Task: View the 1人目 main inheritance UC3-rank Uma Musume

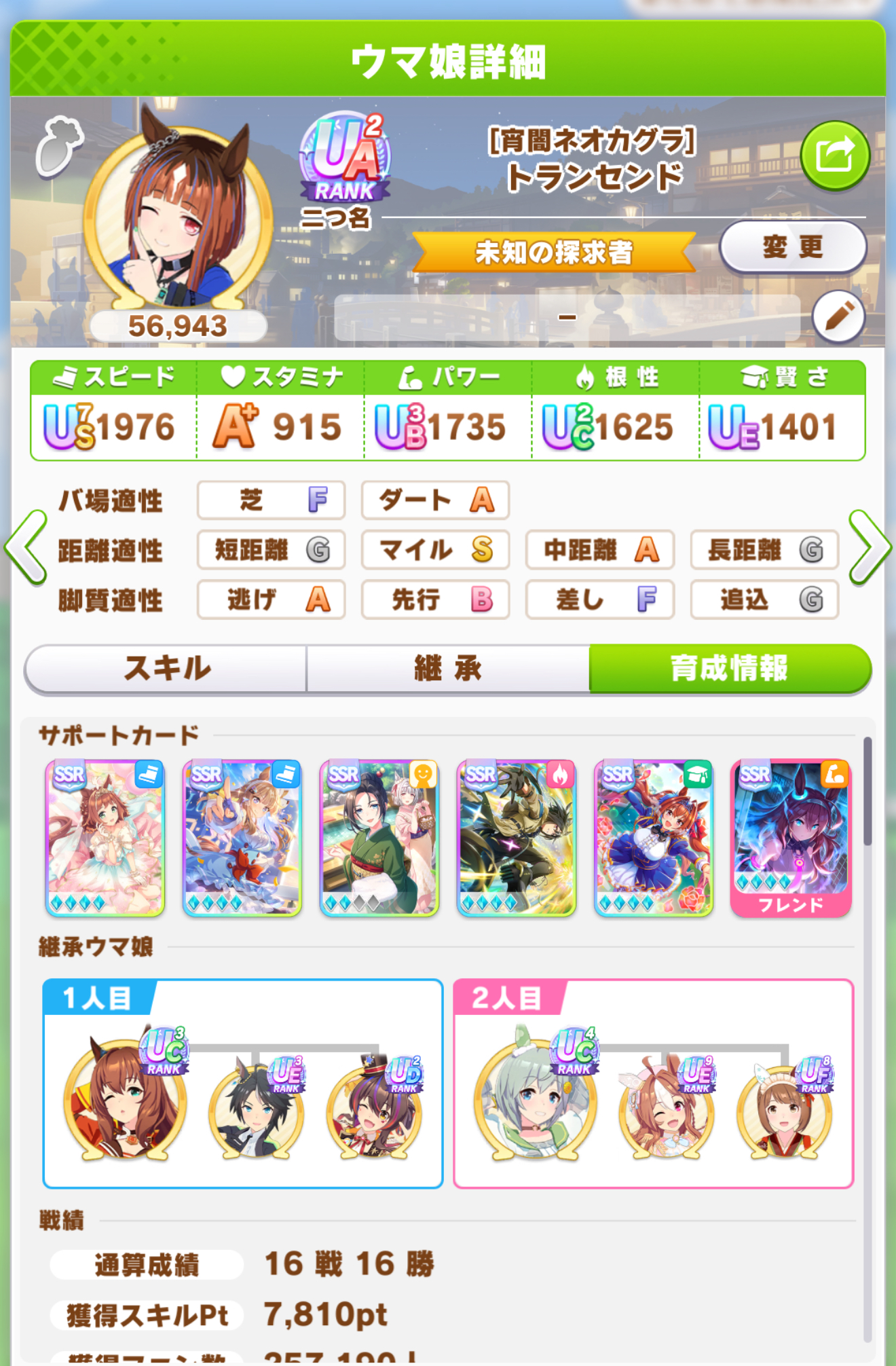Action: 125,1099
